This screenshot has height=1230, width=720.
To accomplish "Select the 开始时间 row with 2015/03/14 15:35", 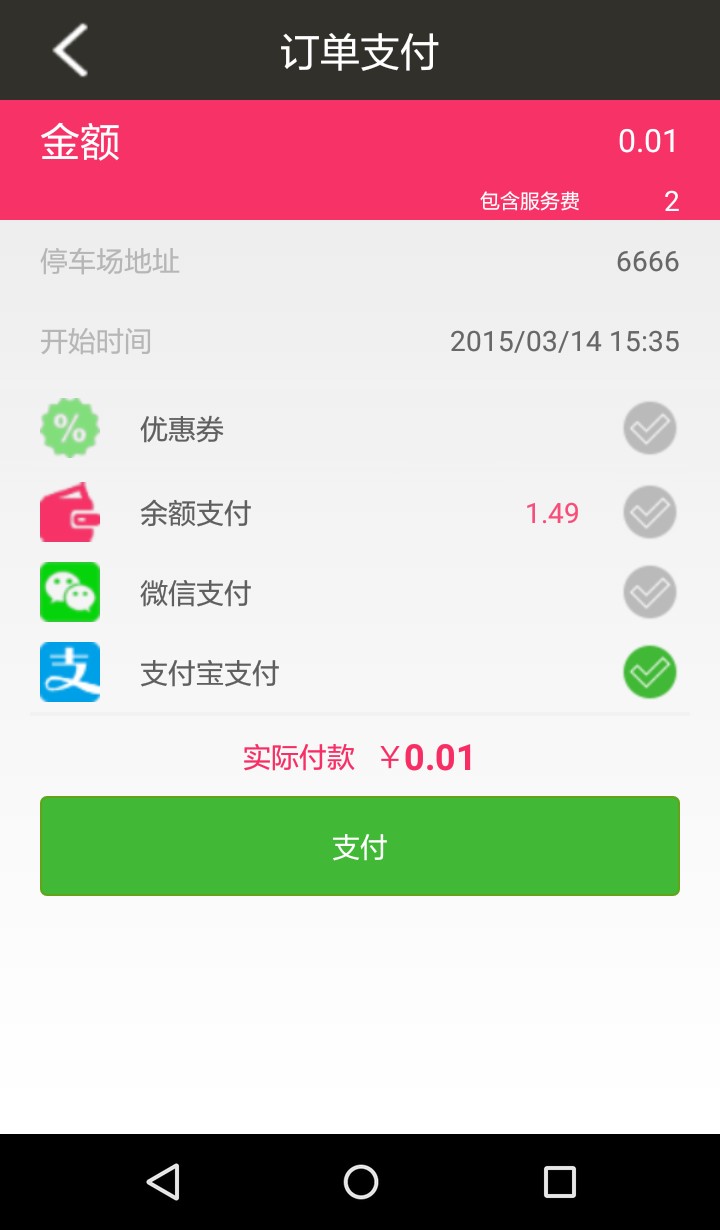I will 360,341.
